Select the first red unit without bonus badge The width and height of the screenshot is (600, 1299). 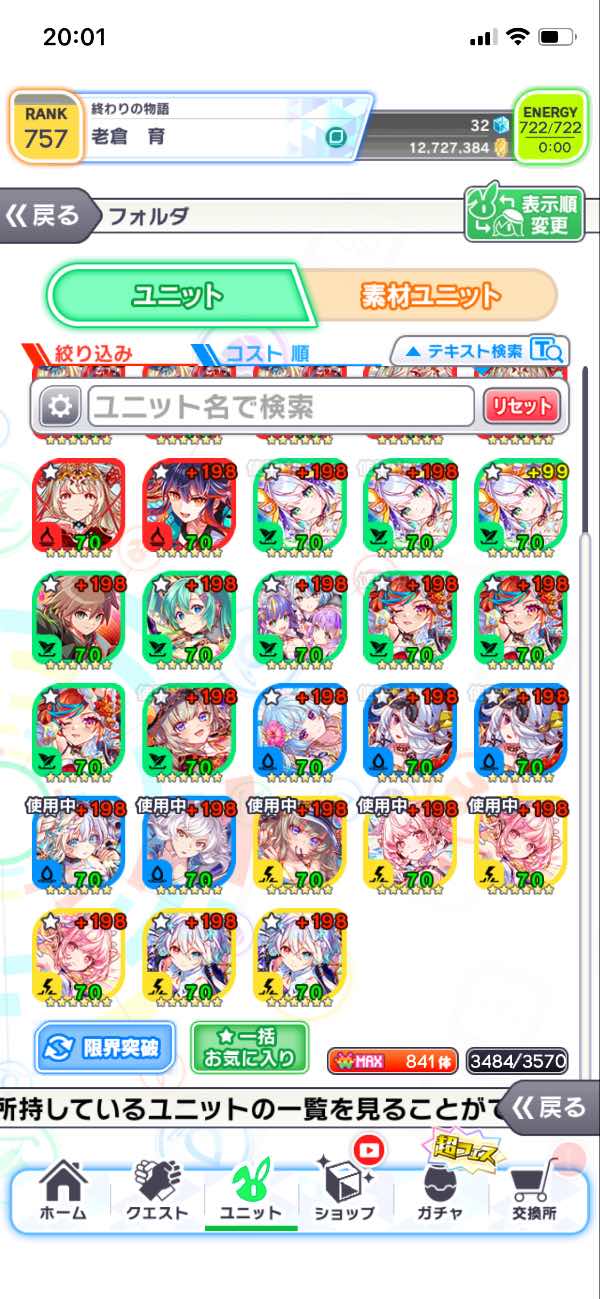click(79, 505)
